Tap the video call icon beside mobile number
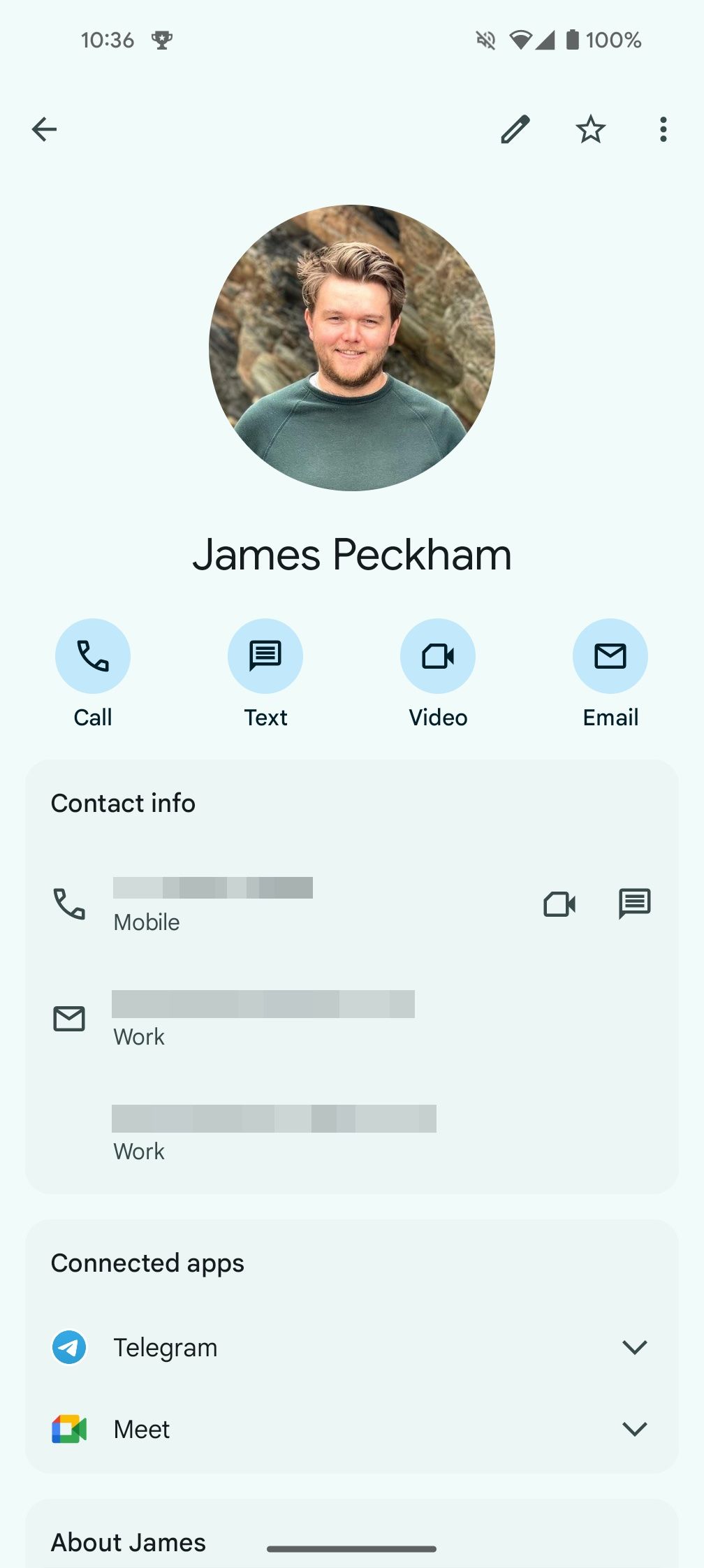This screenshot has height=1568, width=704. 559,903
